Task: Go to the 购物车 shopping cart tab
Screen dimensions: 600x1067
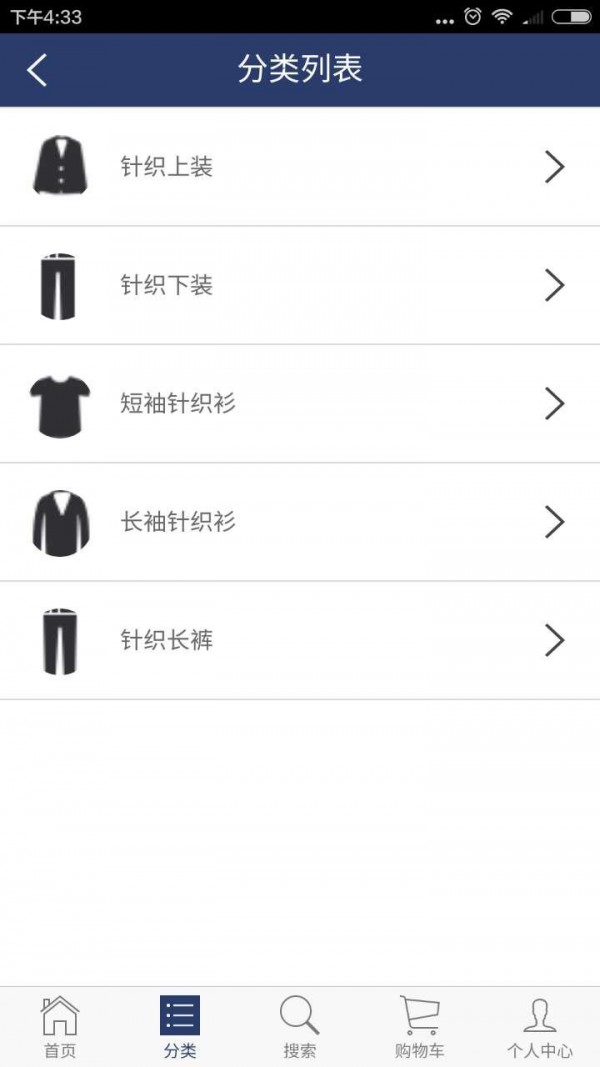Action: point(420,1027)
